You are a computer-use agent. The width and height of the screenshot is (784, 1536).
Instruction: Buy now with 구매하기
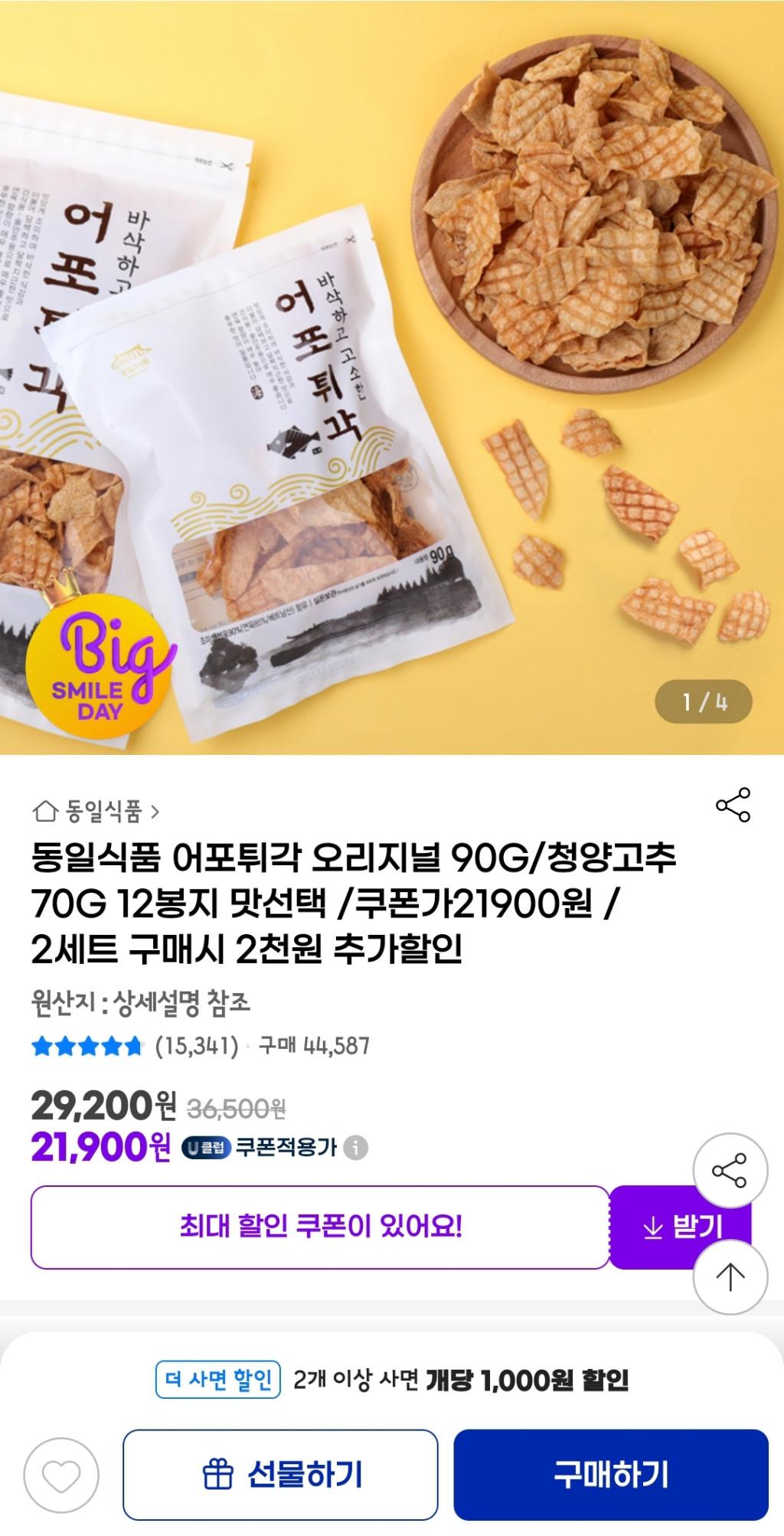610,1474
